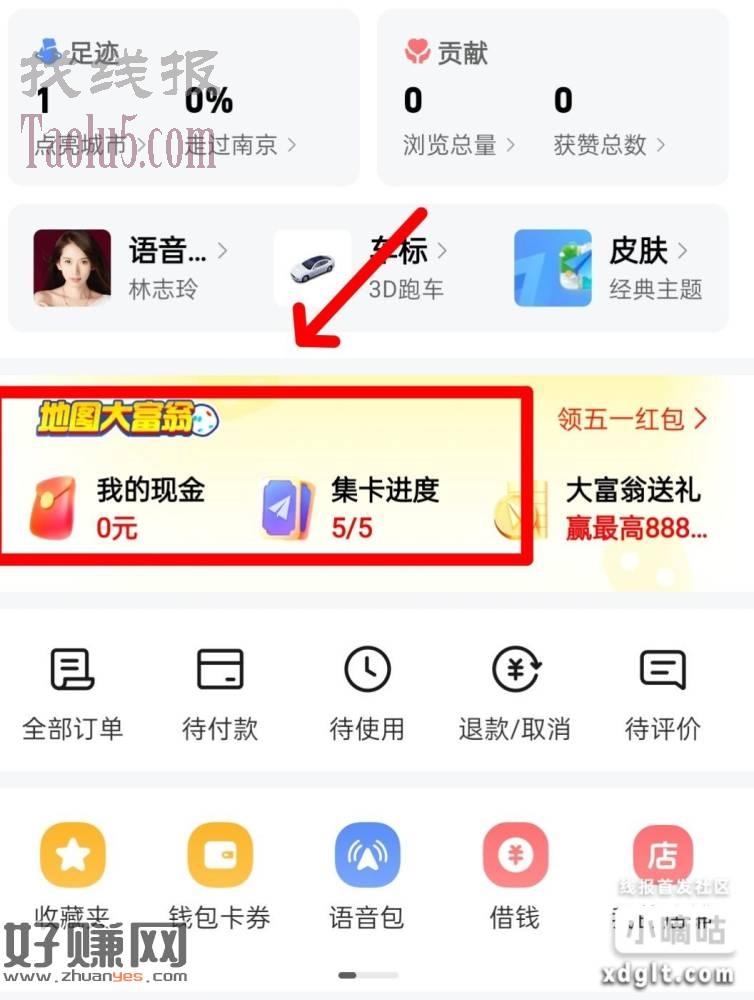The height and width of the screenshot is (1000, 754).
Task: Open 待评价 pending reviews
Action: pos(662,692)
